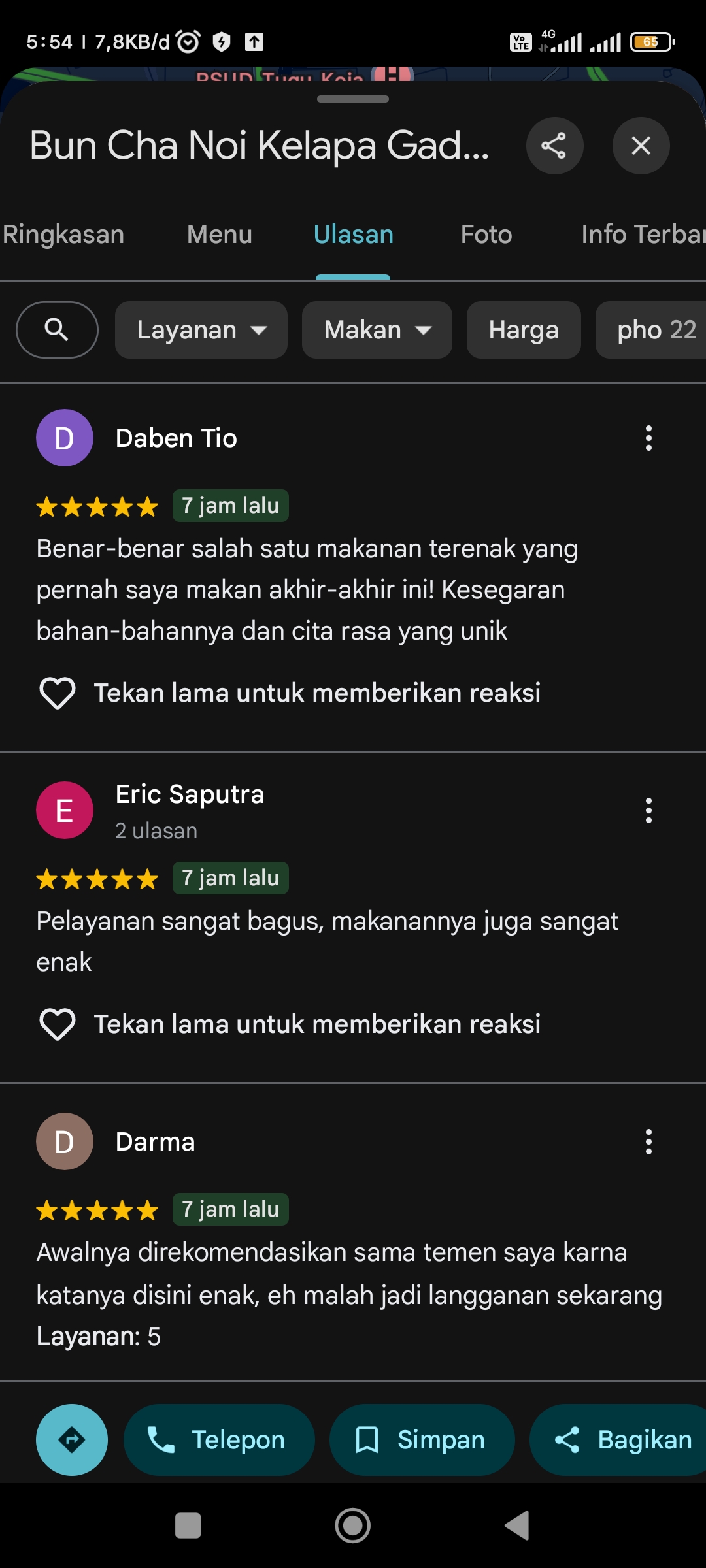Like Daben Tio's review with the heart

58,693
